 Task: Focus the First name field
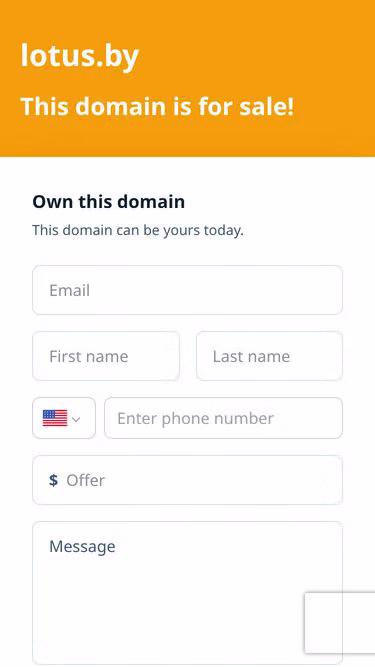click(106, 356)
